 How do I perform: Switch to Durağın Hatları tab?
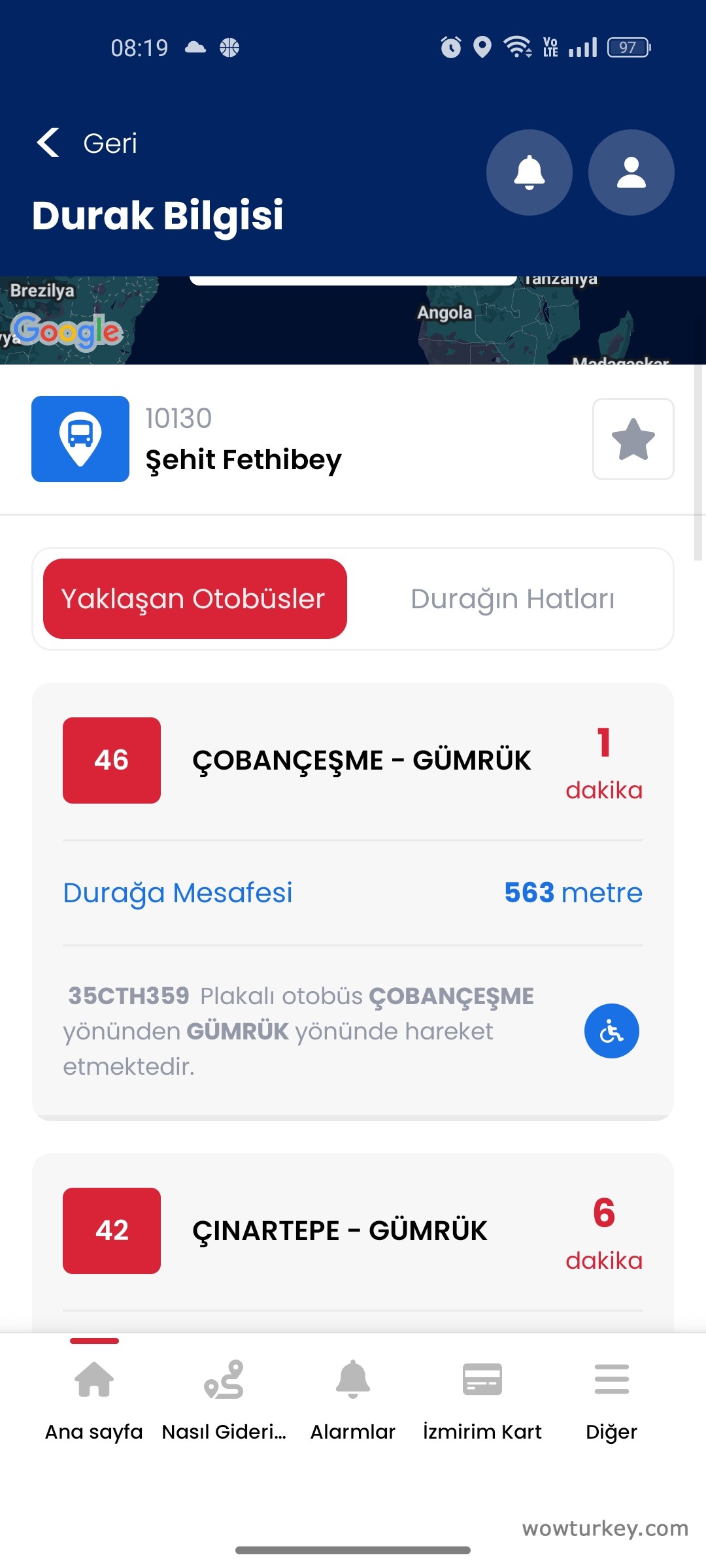pos(513,598)
